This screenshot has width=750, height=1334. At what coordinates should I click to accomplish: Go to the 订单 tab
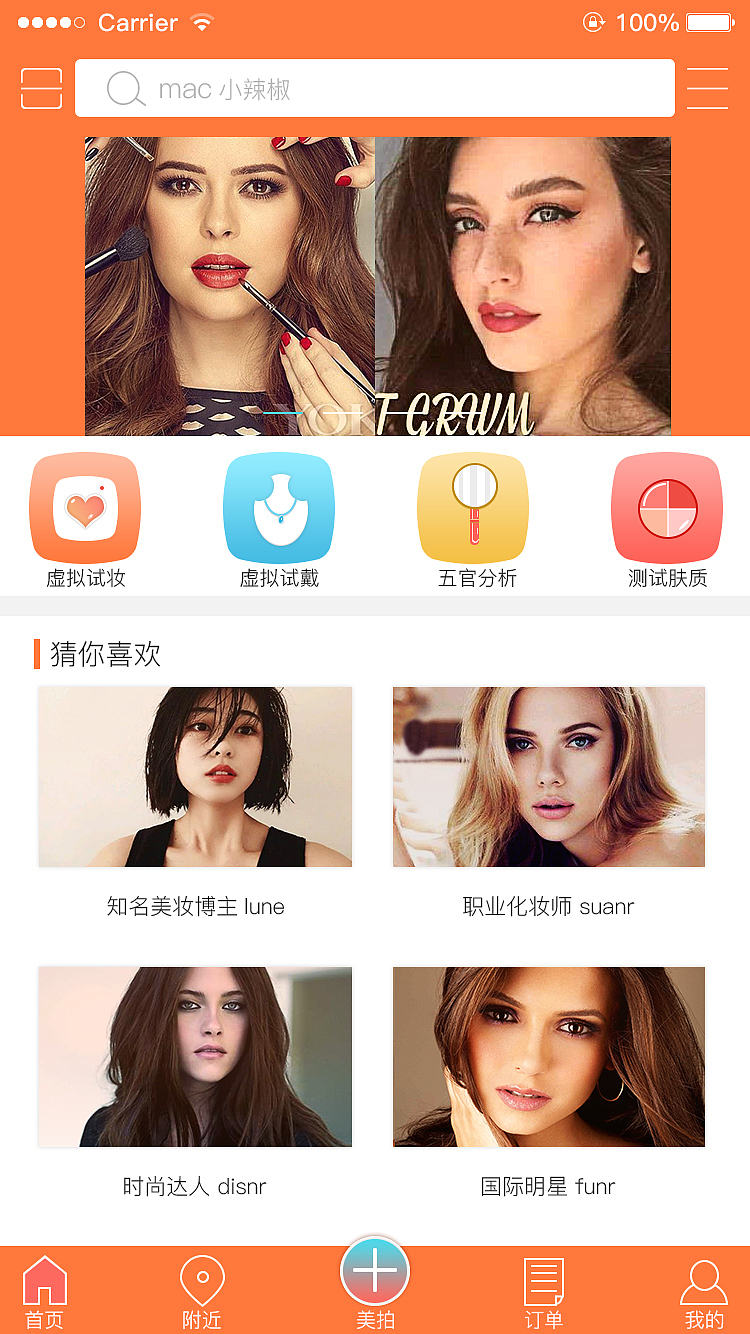544,1292
